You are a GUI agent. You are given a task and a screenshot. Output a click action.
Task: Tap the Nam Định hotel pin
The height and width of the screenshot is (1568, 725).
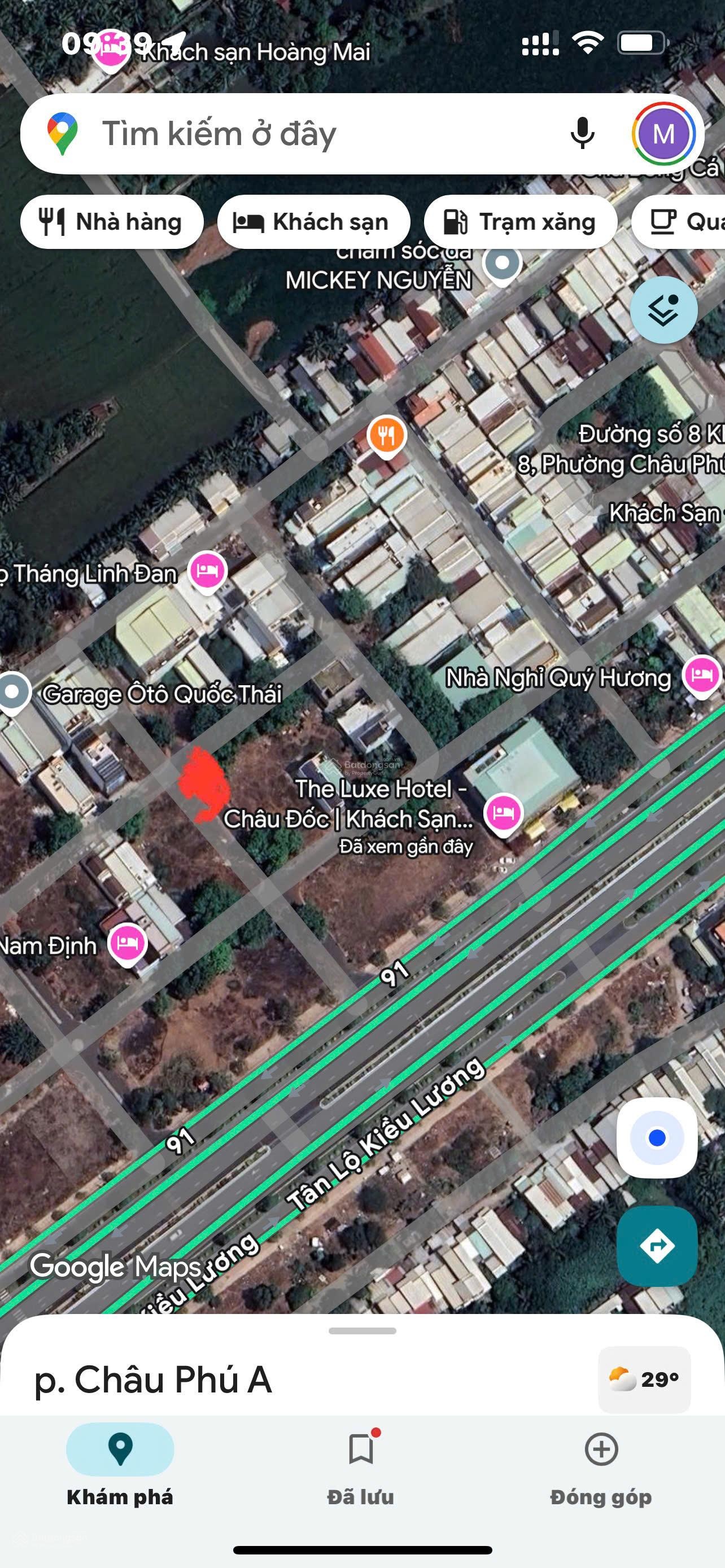(127, 943)
